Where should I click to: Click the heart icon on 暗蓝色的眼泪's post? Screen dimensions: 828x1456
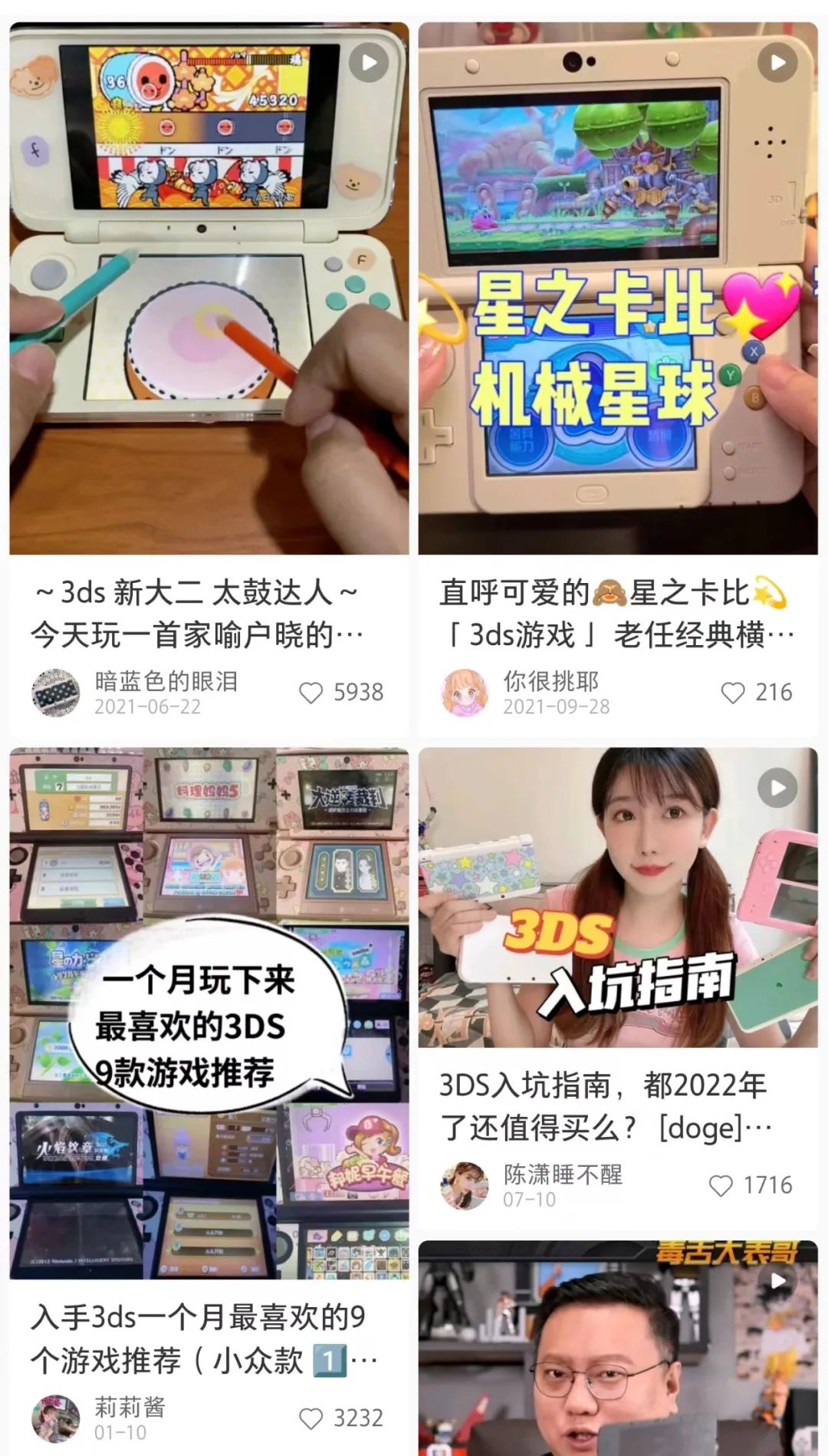pos(311,691)
